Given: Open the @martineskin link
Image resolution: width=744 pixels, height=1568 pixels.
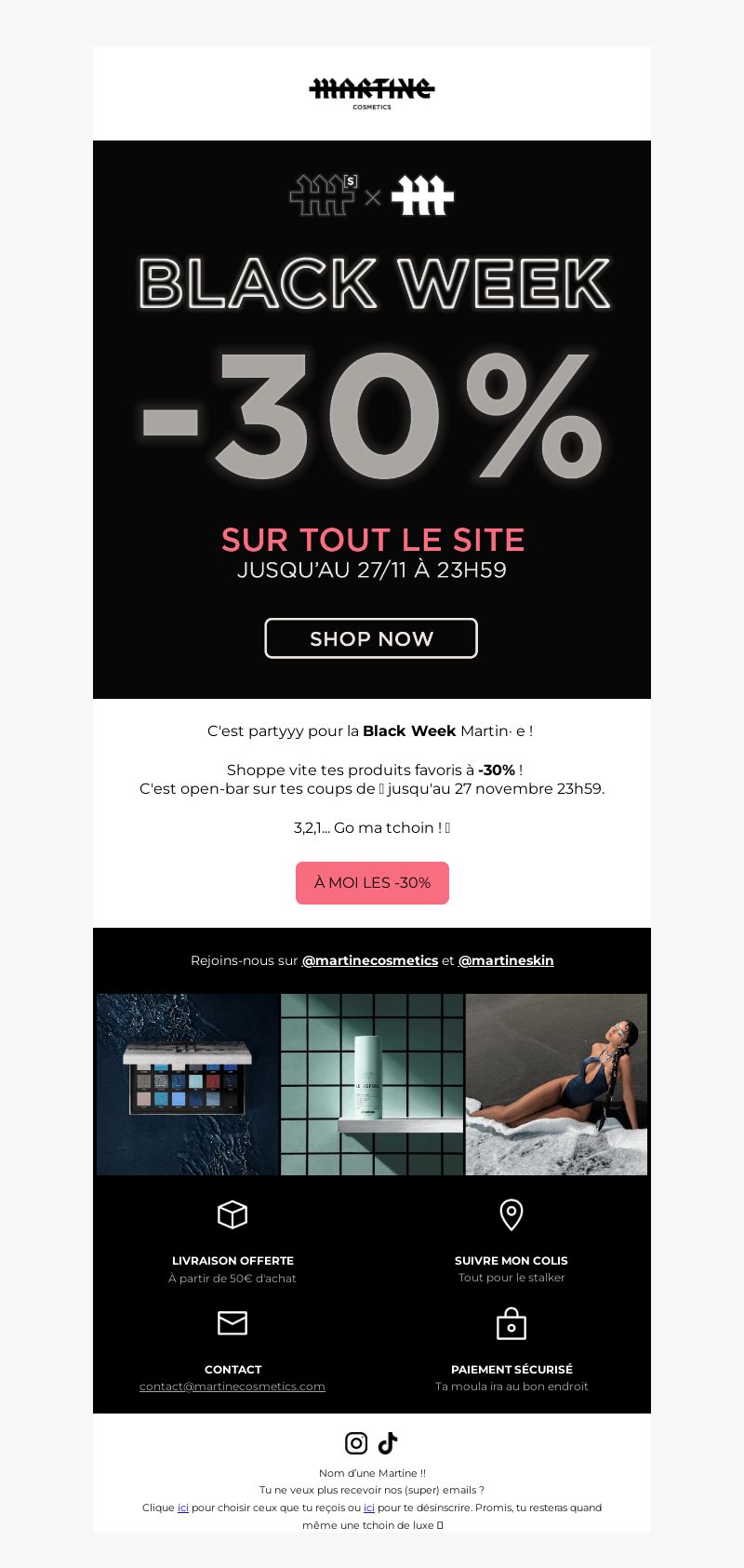Looking at the screenshot, I should [x=506, y=960].
